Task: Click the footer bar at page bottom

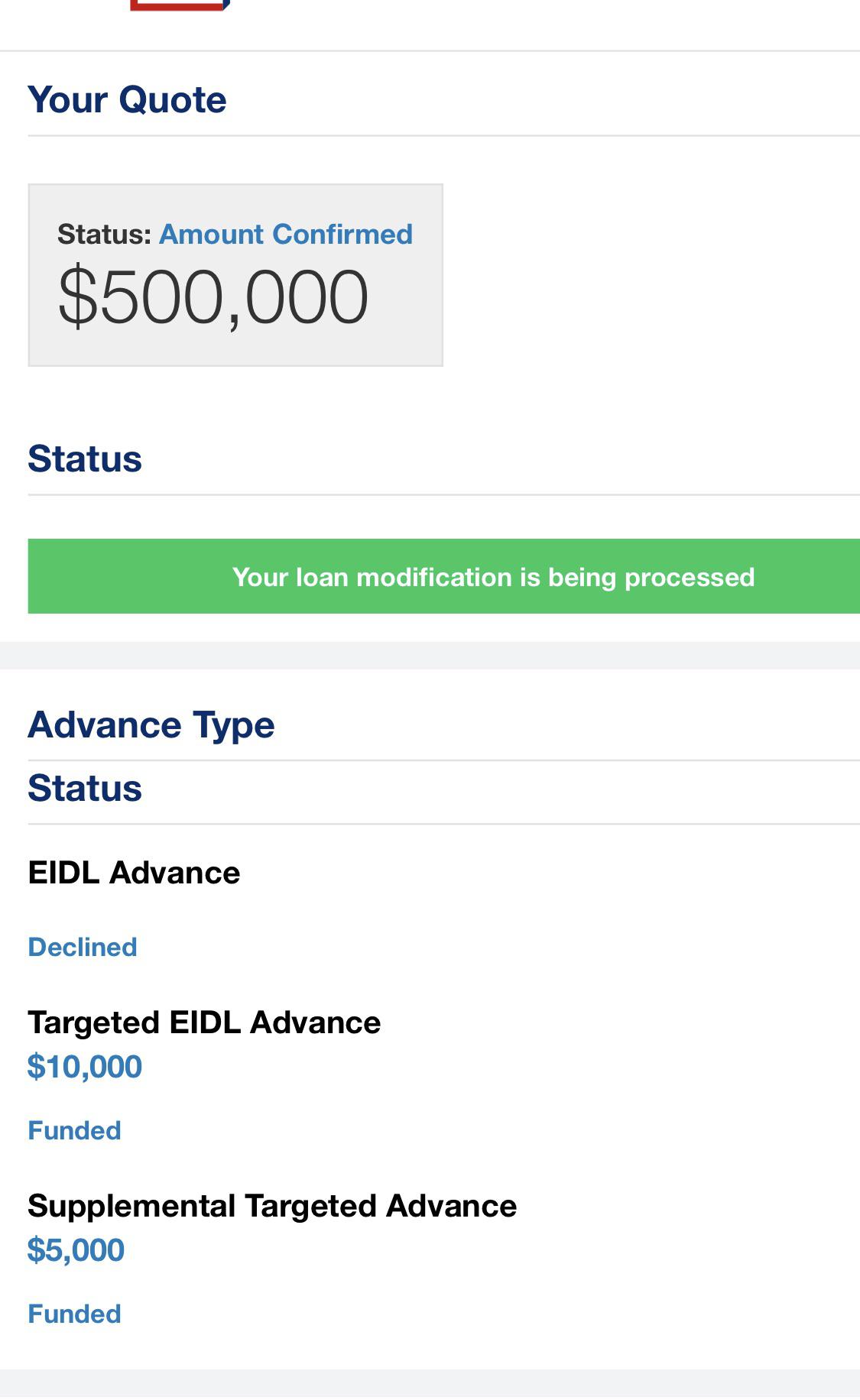Action: (x=430, y=1387)
